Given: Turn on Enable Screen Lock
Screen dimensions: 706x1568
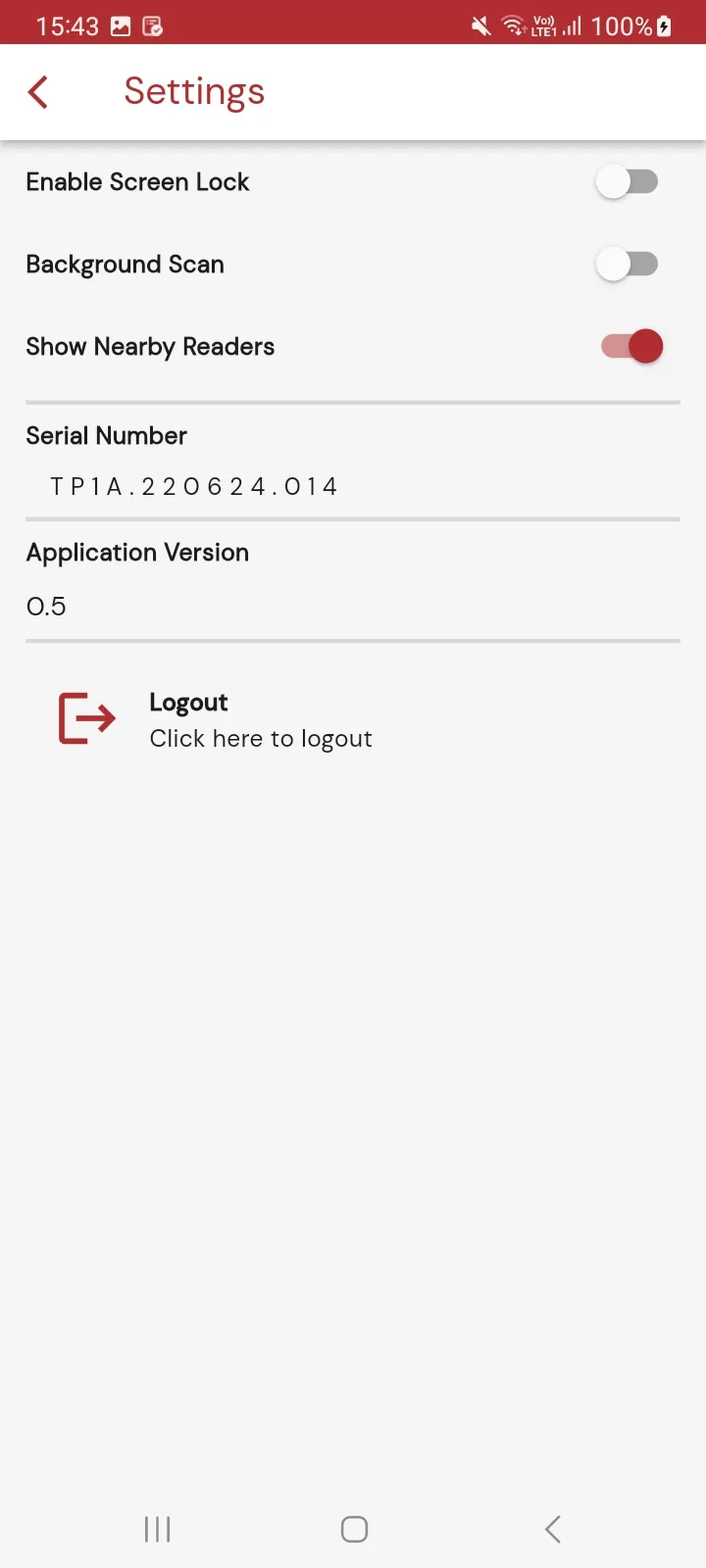Looking at the screenshot, I should click(x=628, y=182).
